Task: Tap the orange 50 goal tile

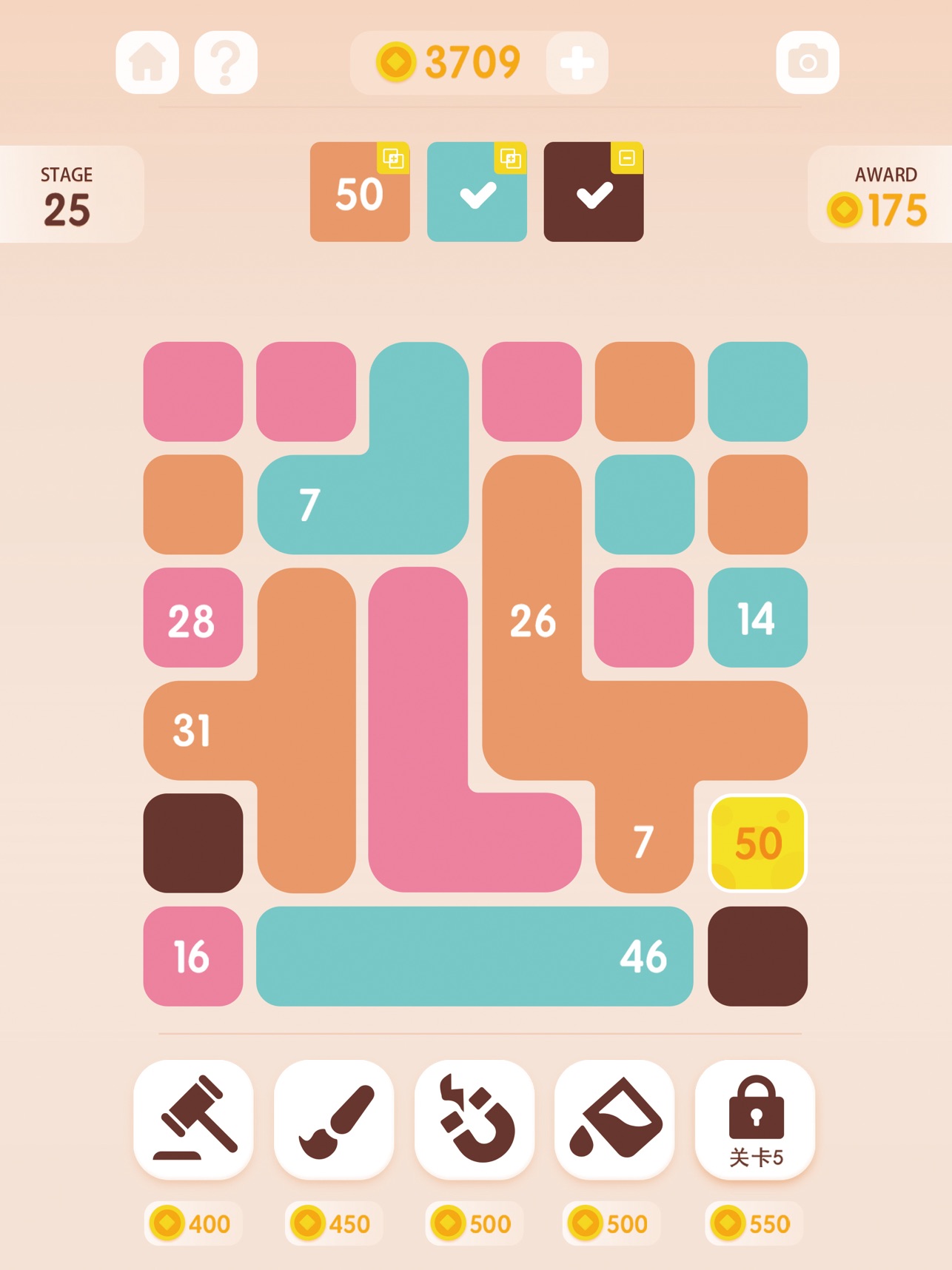Action: 360,192
